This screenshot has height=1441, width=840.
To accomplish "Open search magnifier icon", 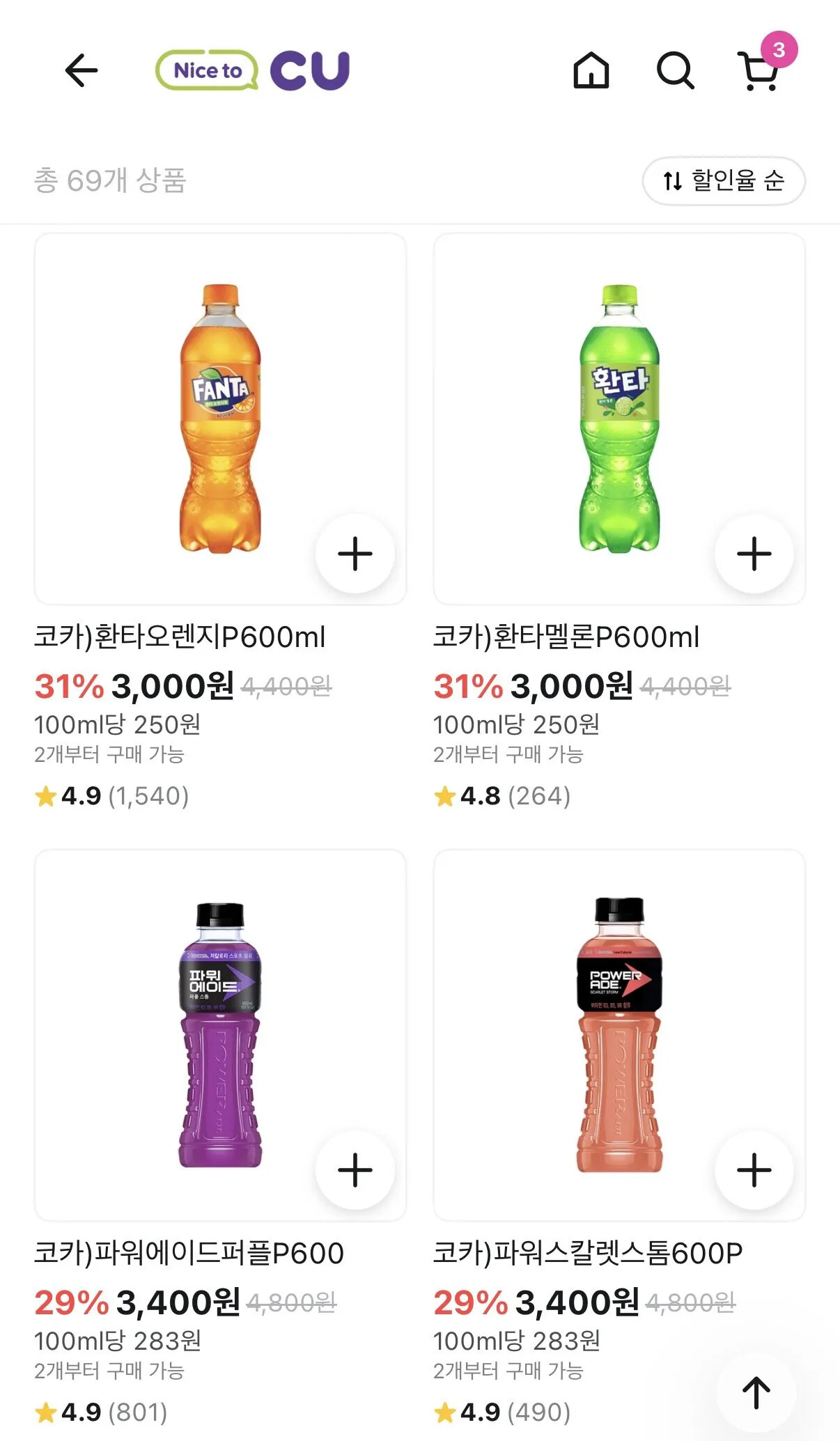I will [675, 70].
